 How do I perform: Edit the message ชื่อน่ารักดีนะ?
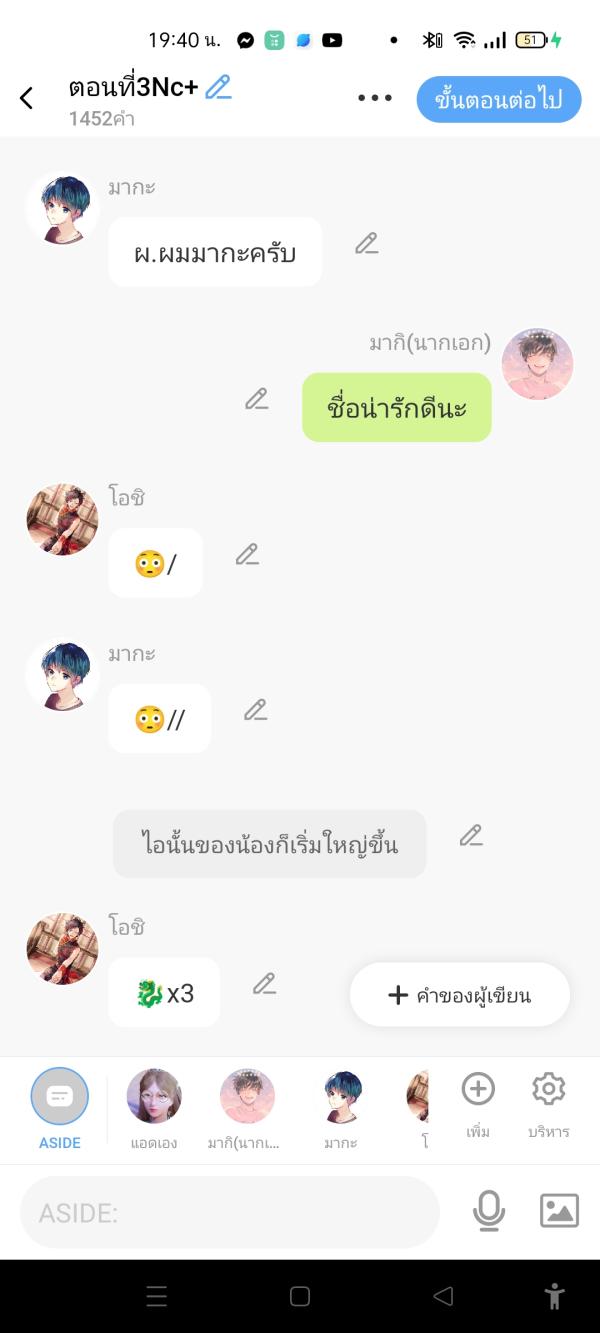tap(257, 399)
